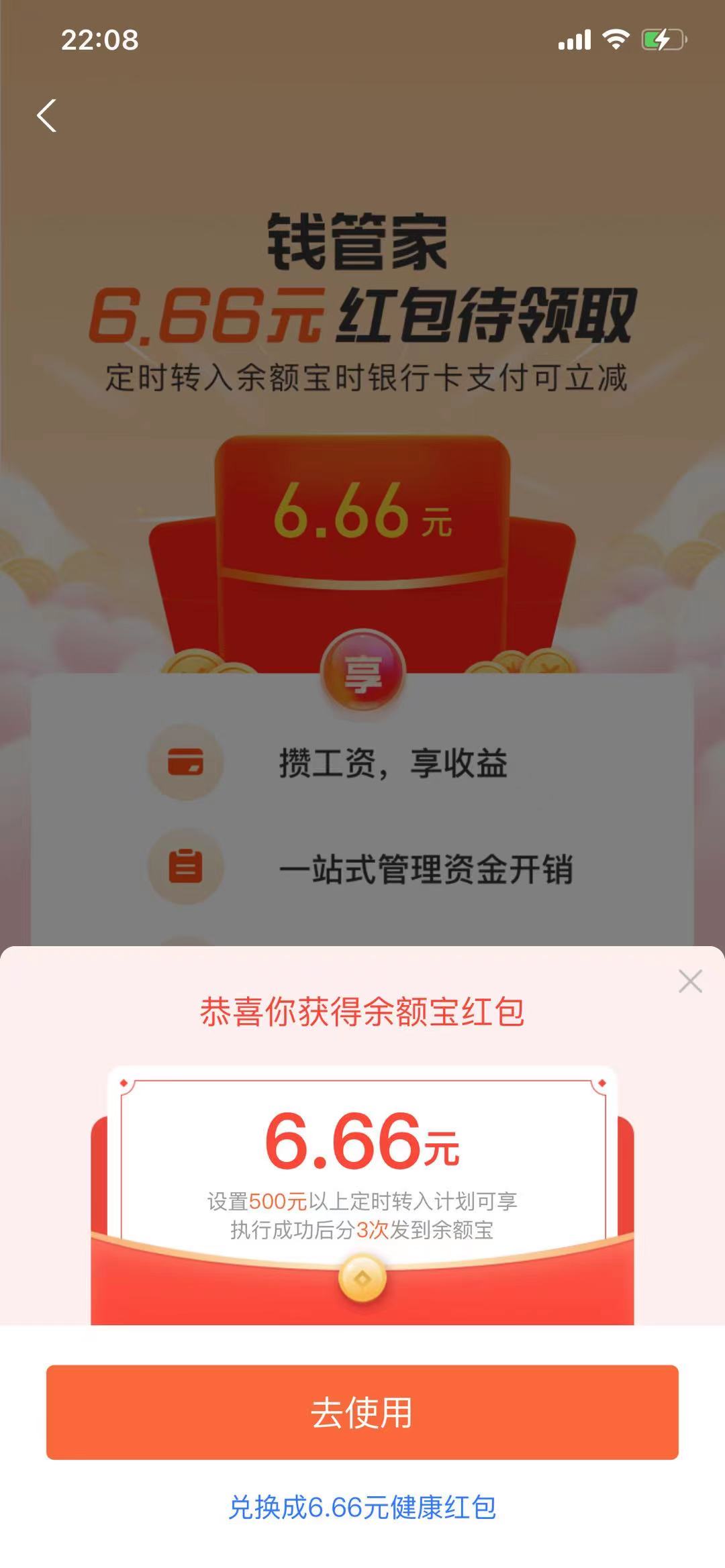Click the clipboard icon beside 一站式管理资金开销
The width and height of the screenshot is (725, 1568).
pyautogui.click(x=186, y=866)
